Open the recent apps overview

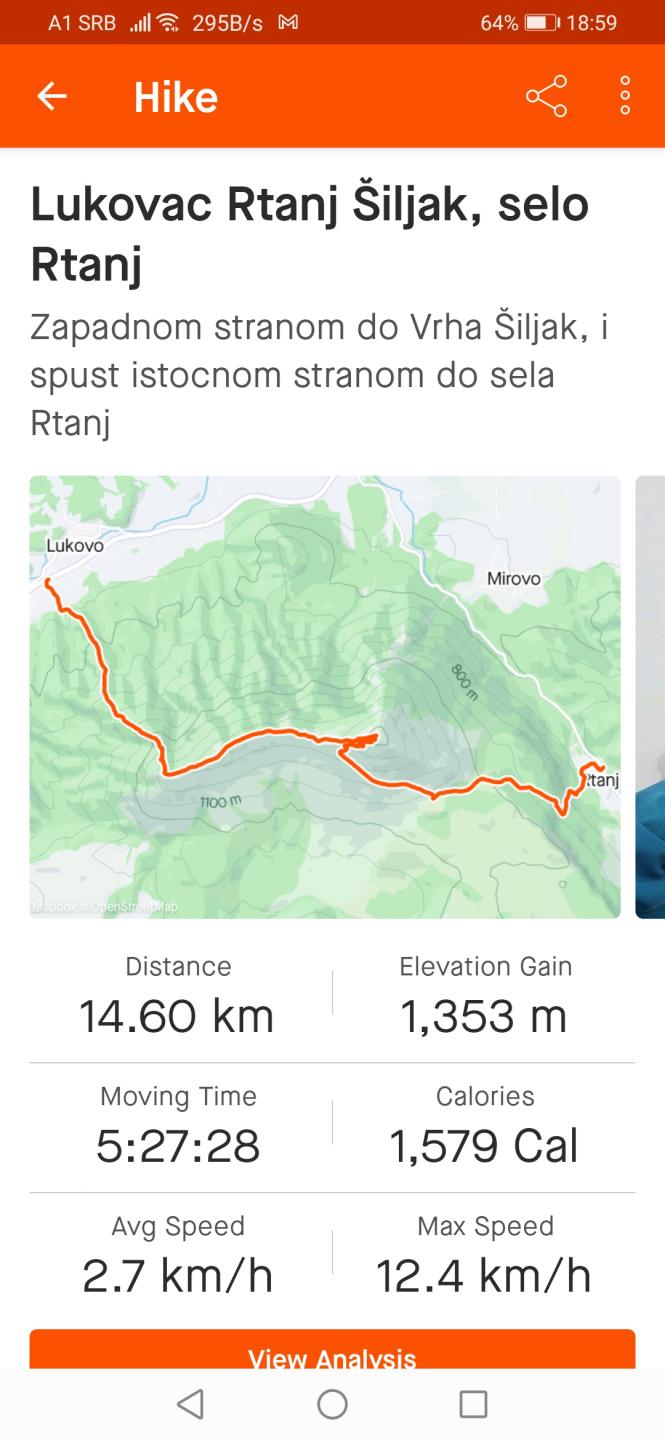[x=473, y=1404]
